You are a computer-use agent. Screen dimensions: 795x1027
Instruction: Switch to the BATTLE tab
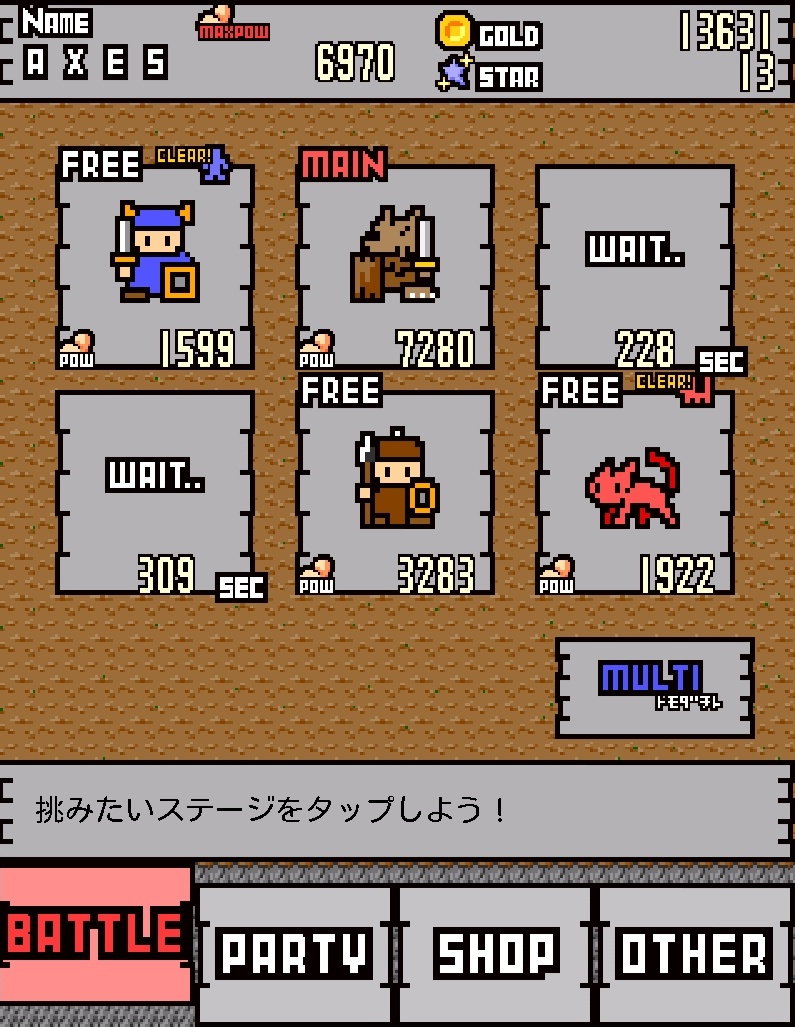pyautogui.click(x=95, y=935)
